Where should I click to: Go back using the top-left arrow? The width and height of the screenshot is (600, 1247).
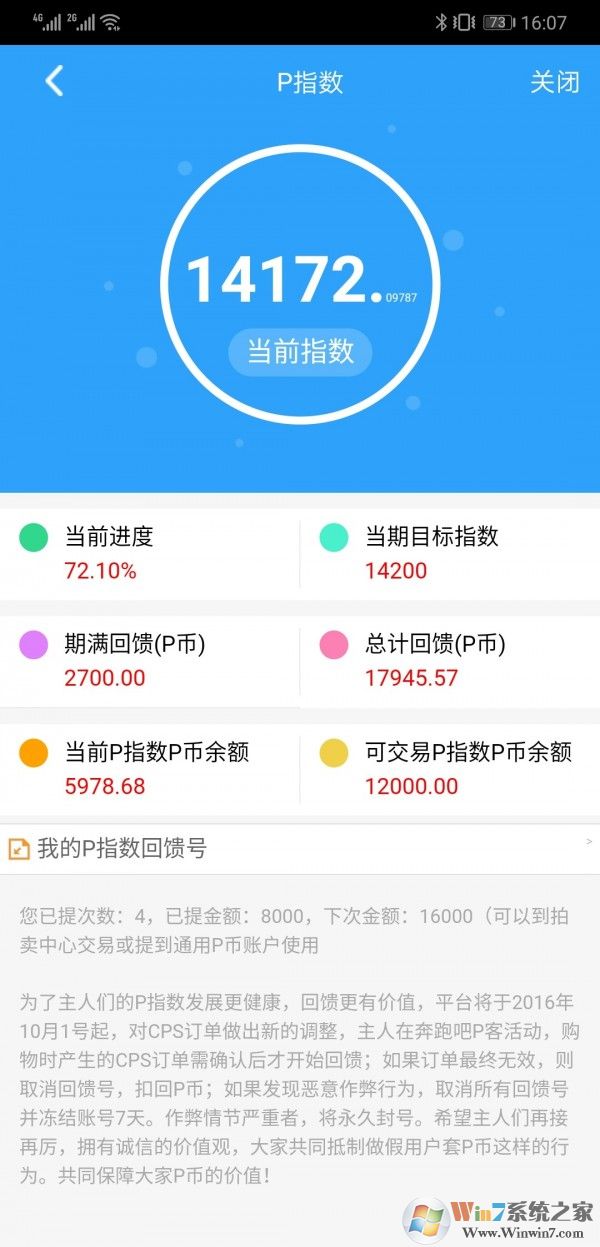point(55,81)
